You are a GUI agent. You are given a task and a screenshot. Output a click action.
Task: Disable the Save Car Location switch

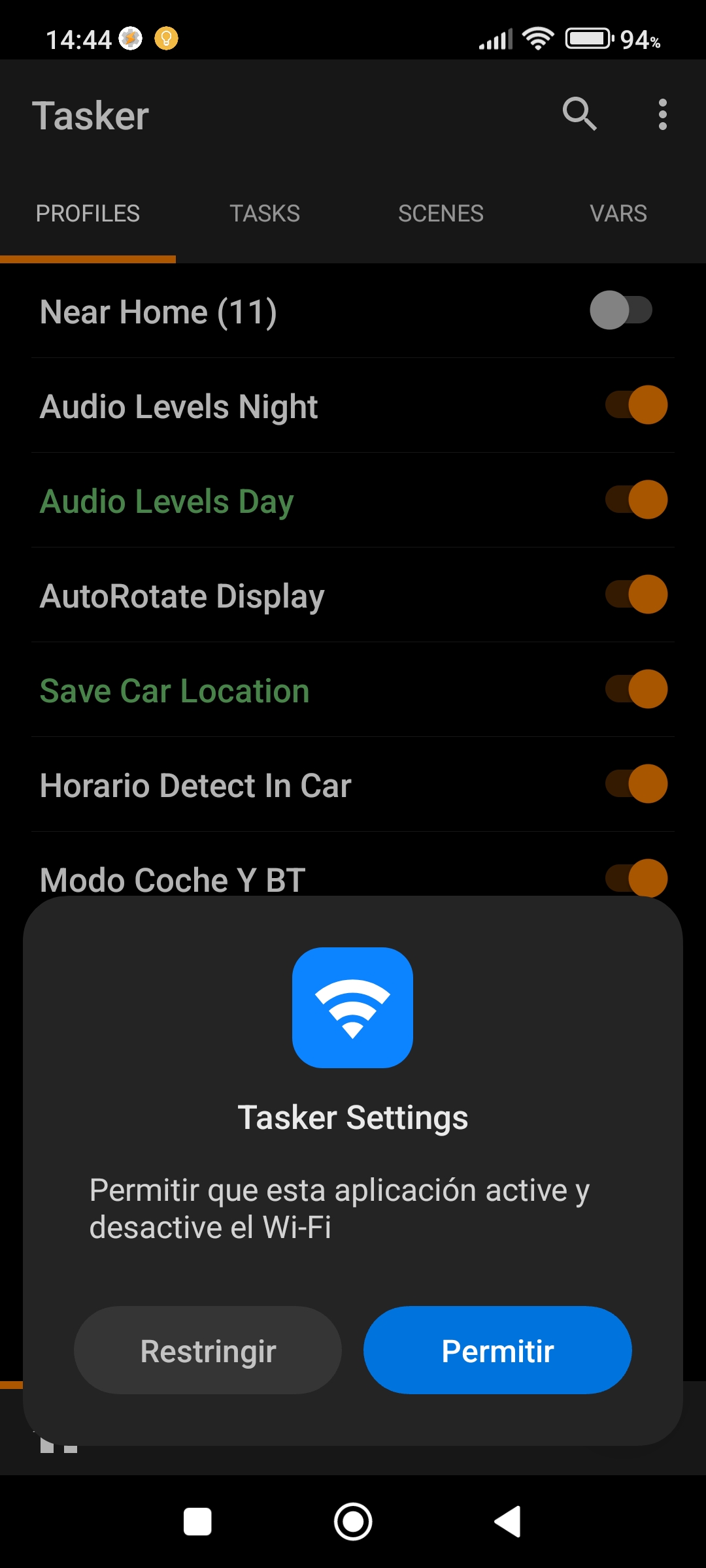(636, 689)
